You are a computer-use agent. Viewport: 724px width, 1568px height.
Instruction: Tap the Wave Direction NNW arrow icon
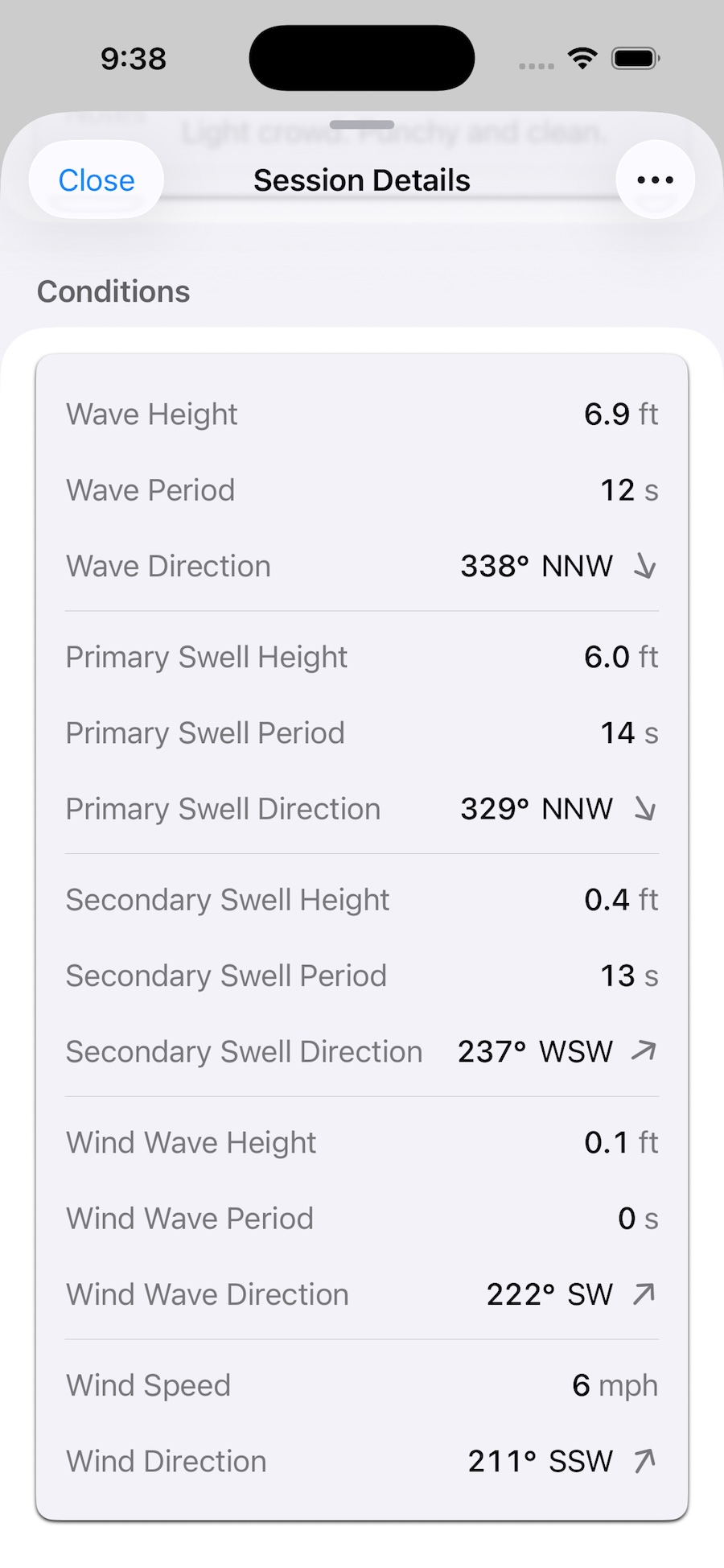pyautogui.click(x=646, y=566)
